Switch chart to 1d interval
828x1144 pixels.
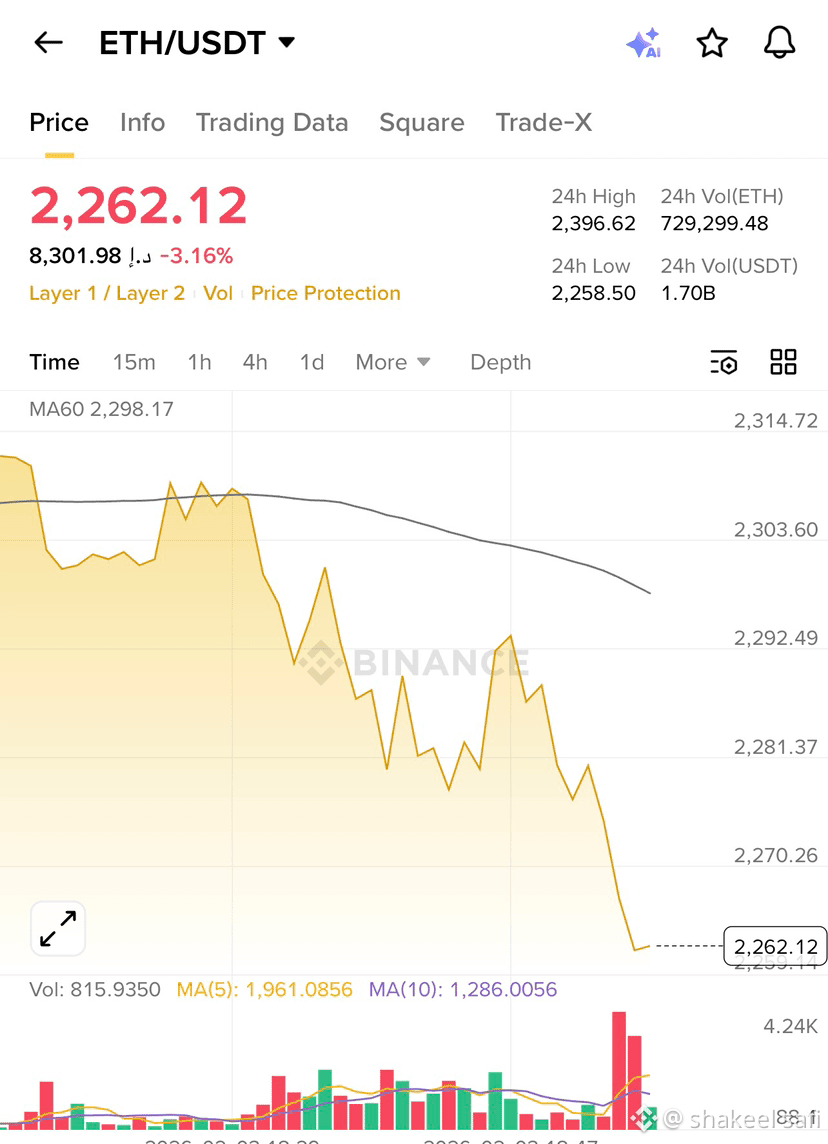[x=312, y=362]
